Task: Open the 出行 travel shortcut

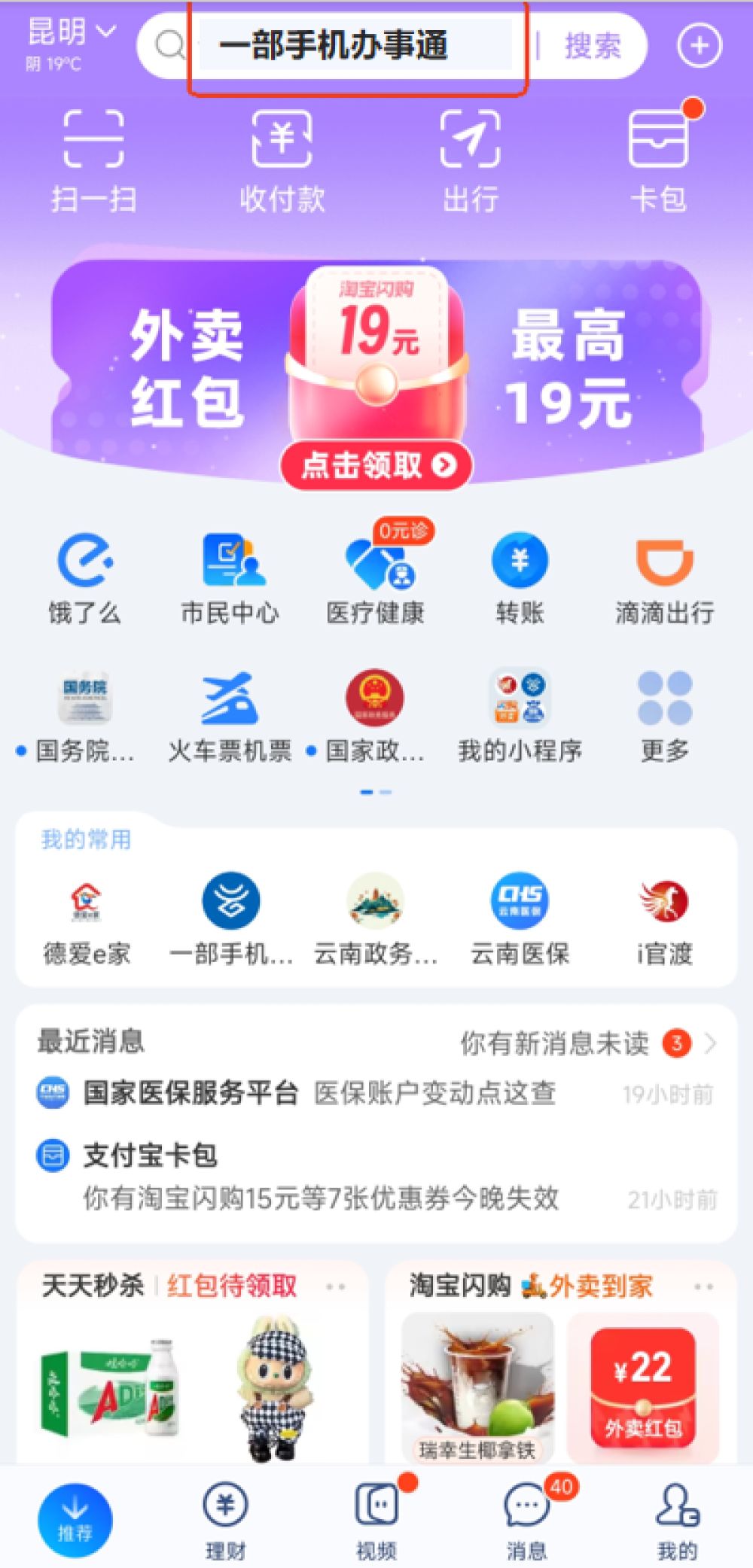Action: tap(470, 160)
